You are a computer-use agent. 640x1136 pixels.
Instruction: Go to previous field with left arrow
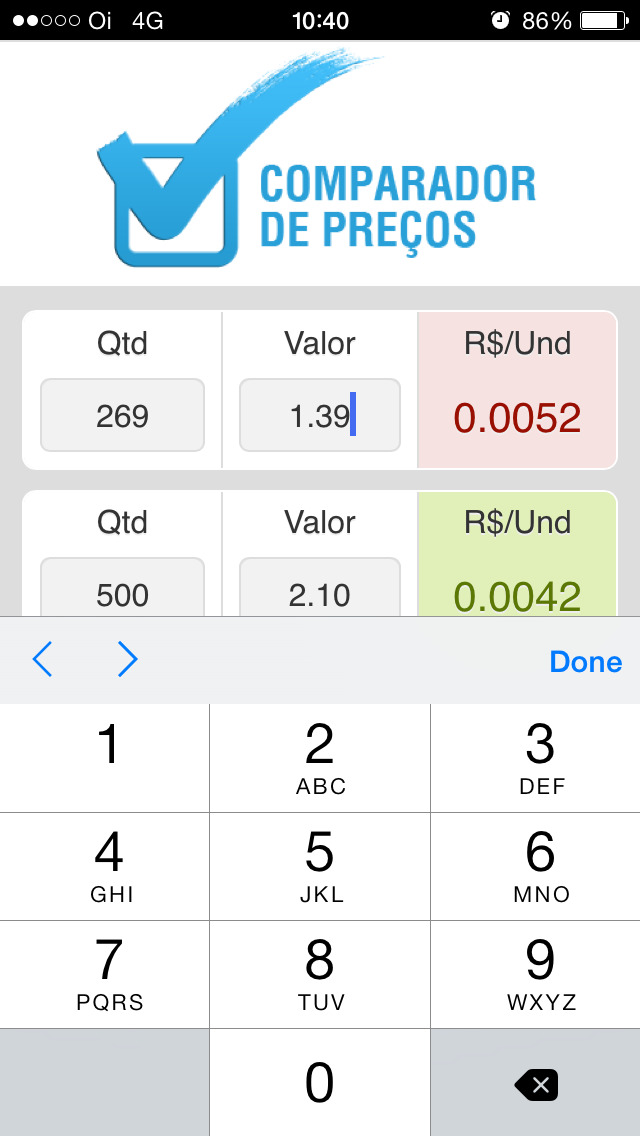pyautogui.click(x=43, y=660)
